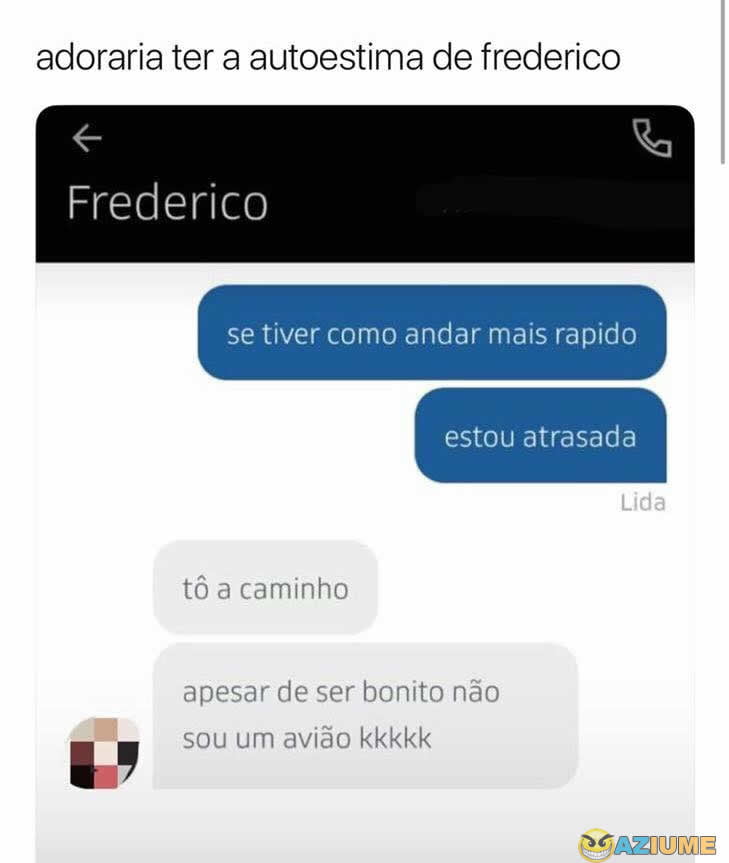Click the caption text above the chat
The height and width of the screenshot is (863, 729).
coord(328,58)
